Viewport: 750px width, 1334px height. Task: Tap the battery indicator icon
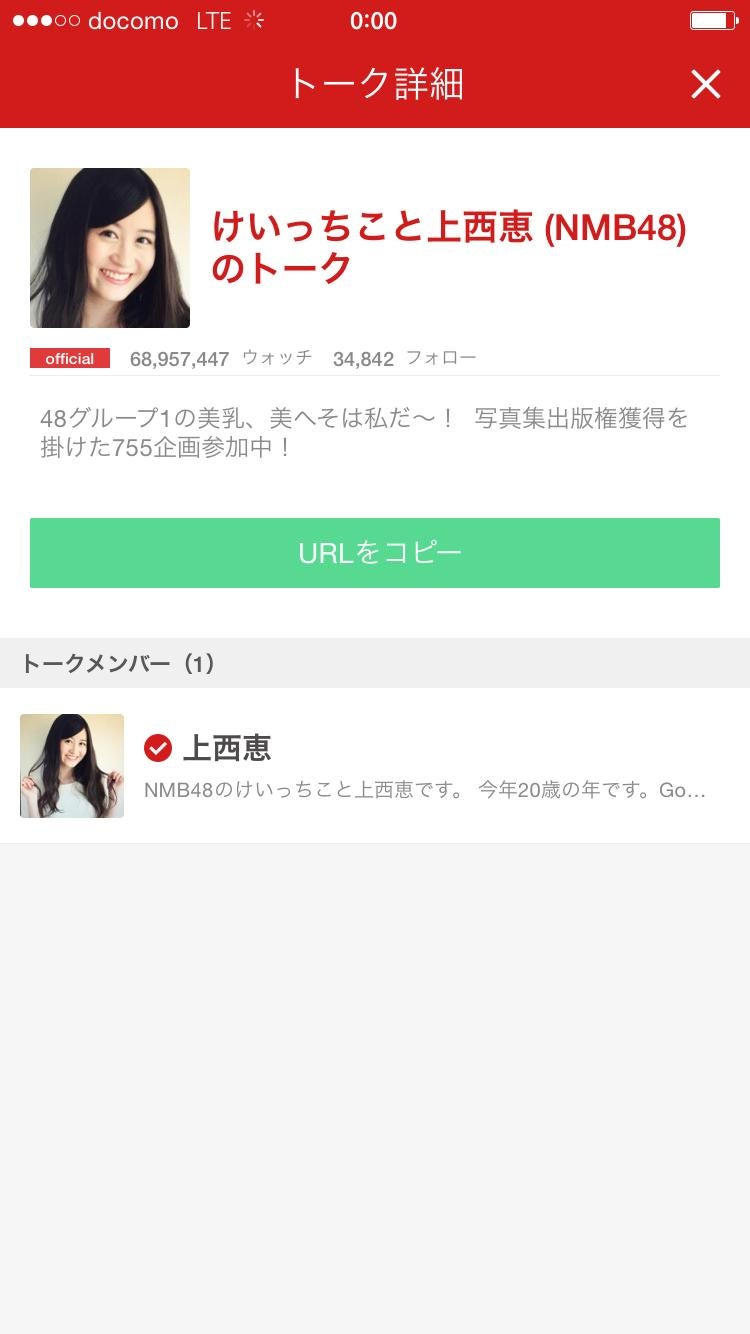tap(713, 20)
